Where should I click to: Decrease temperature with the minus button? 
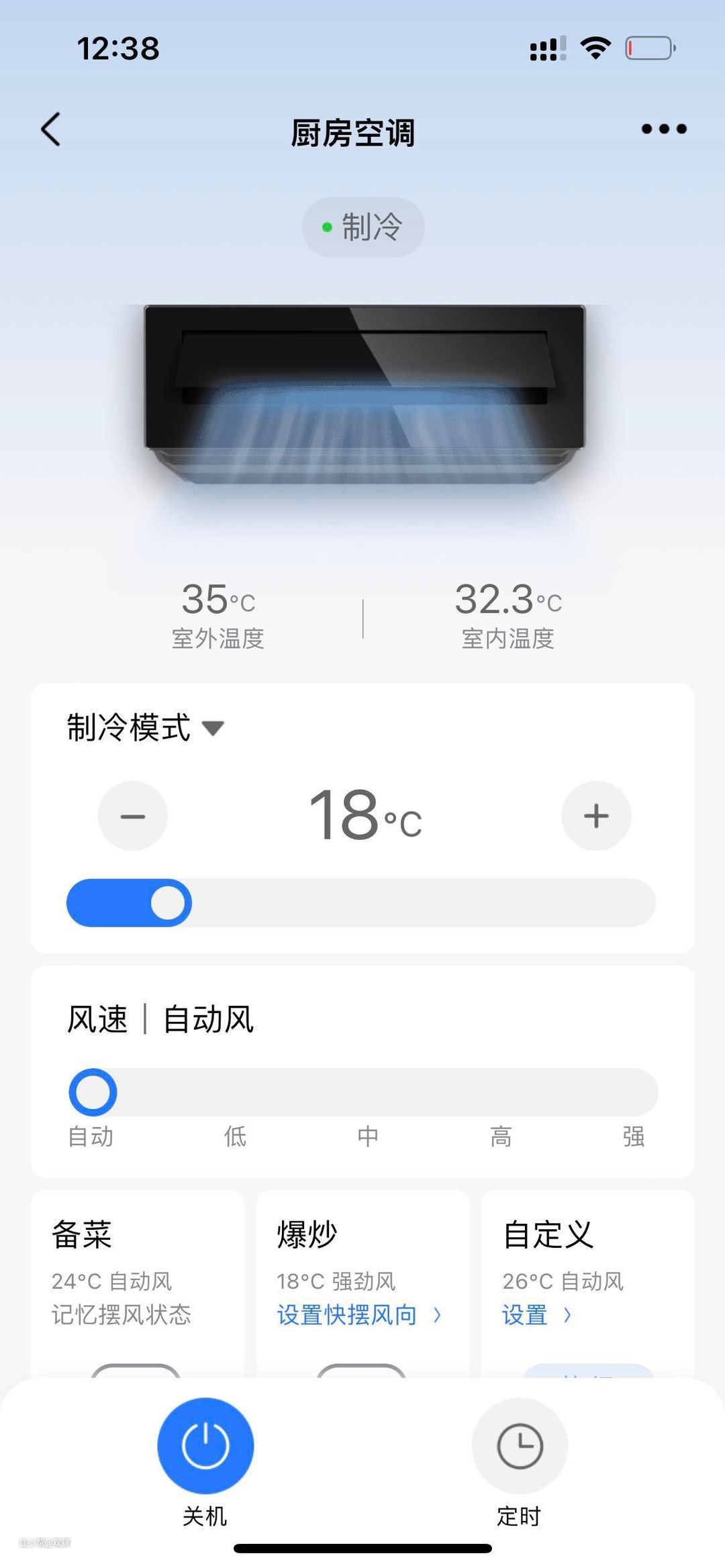133,816
